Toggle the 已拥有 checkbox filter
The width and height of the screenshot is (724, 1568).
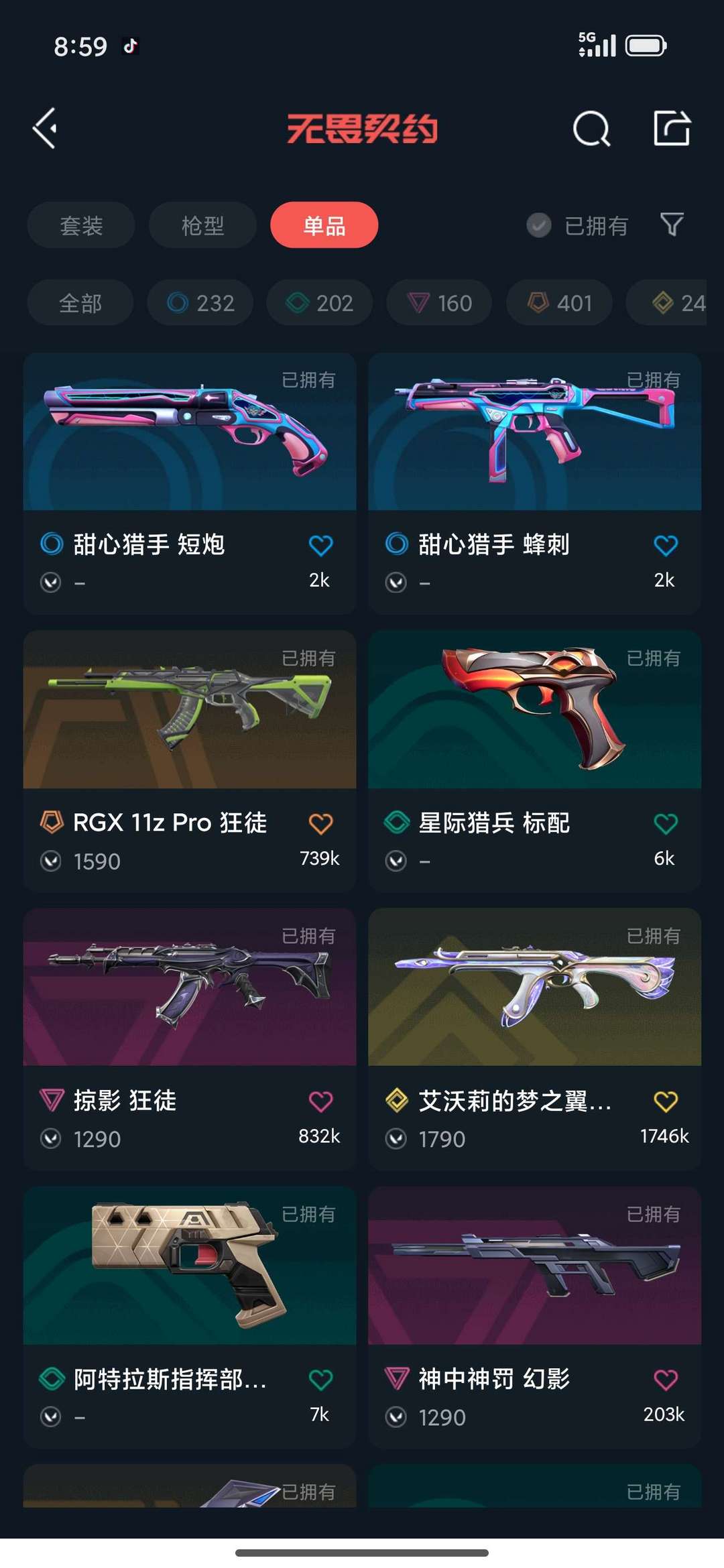coord(538,225)
